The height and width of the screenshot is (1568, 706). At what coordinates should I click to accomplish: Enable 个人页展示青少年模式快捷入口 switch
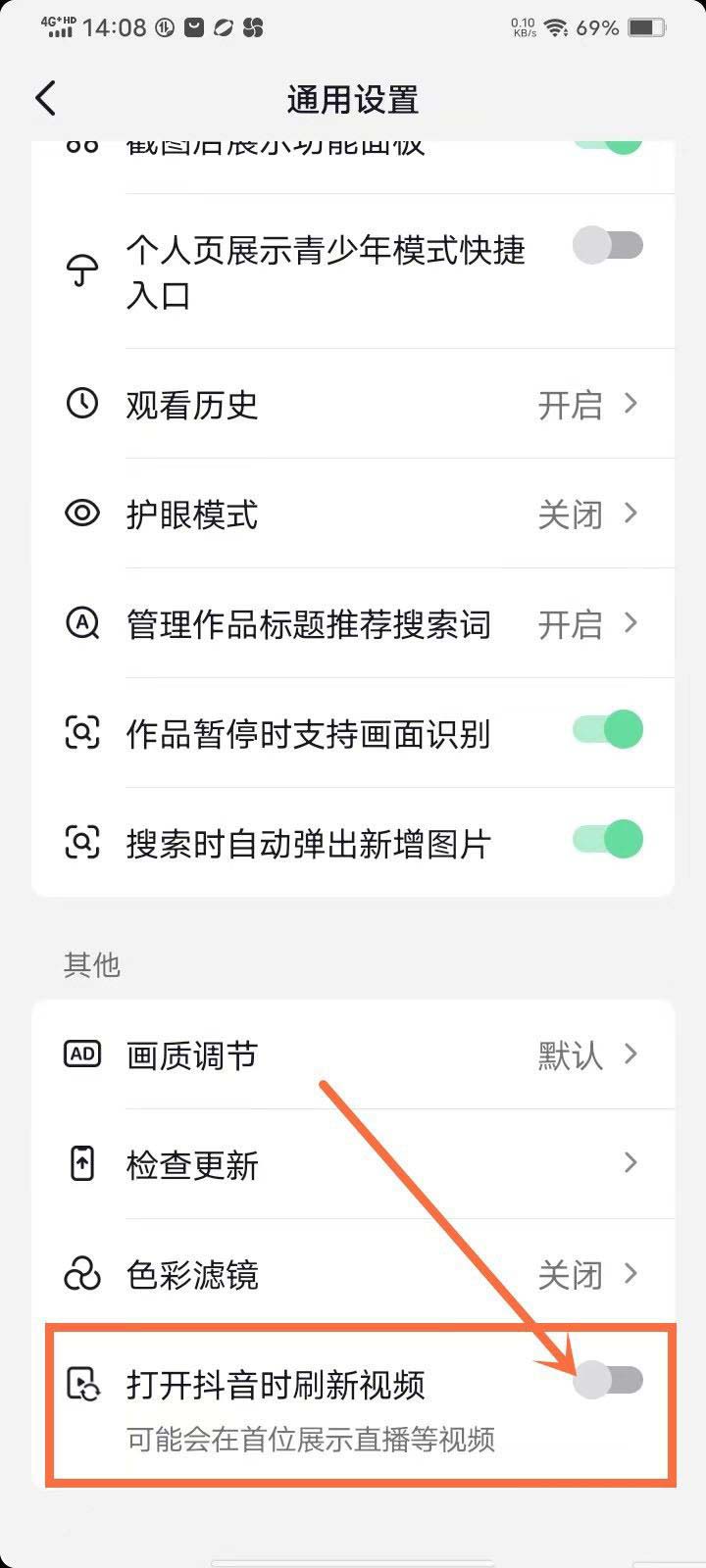coord(608,245)
